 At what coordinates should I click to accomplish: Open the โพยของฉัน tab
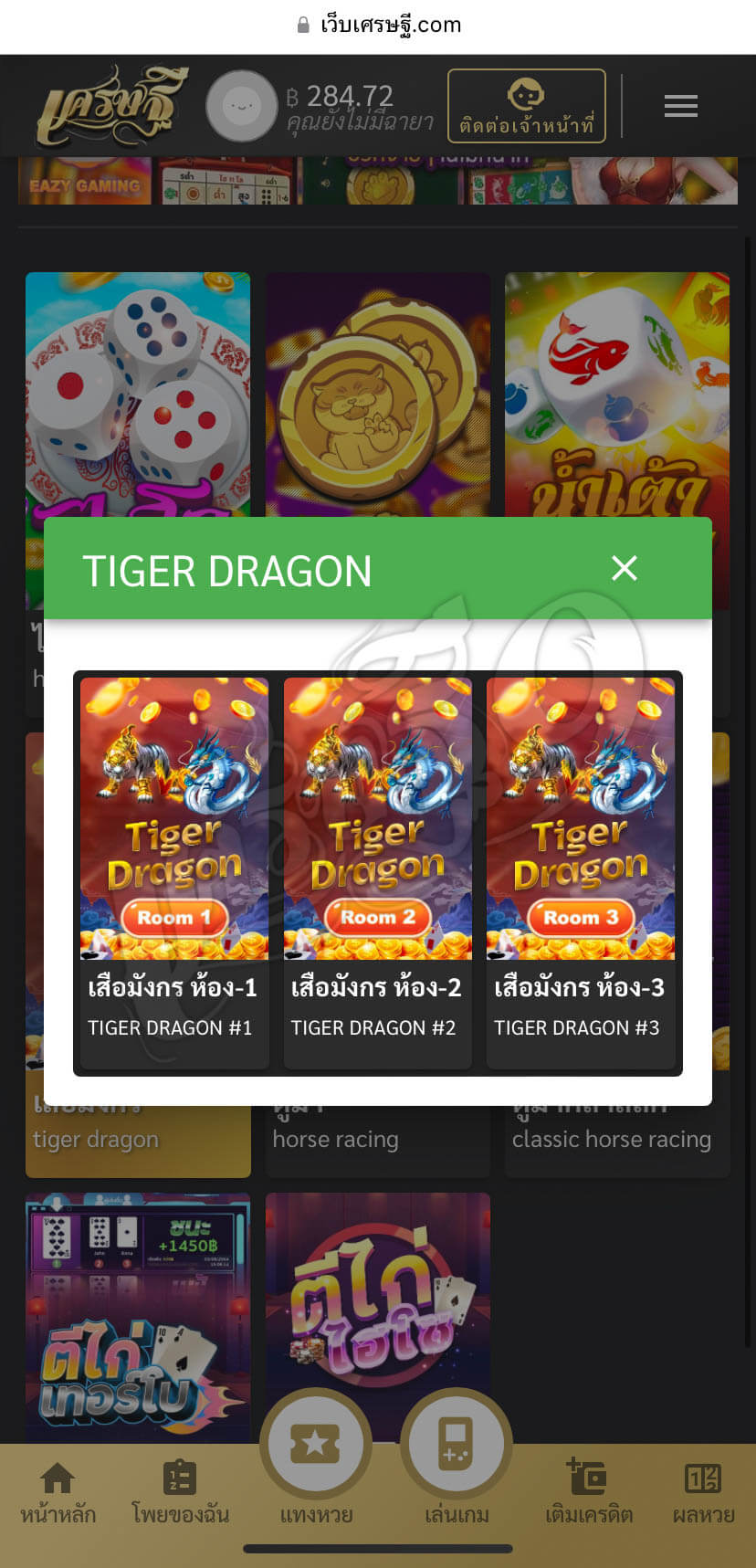click(x=180, y=1493)
